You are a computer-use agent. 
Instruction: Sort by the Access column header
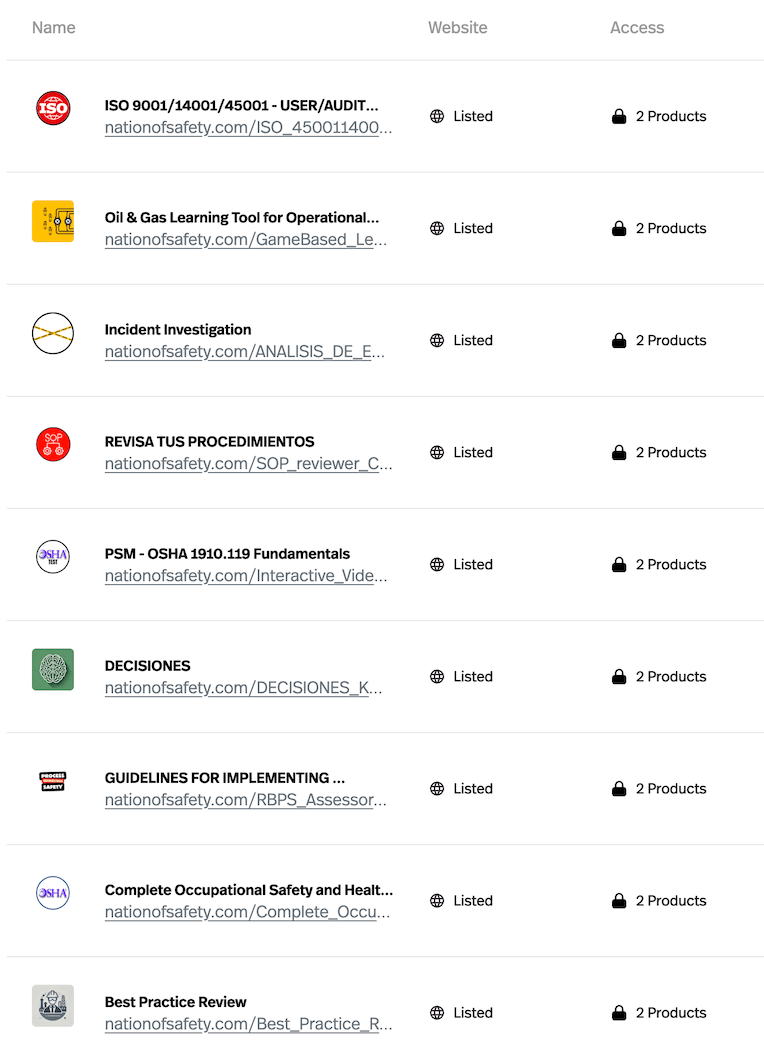[x=637, y=28]
